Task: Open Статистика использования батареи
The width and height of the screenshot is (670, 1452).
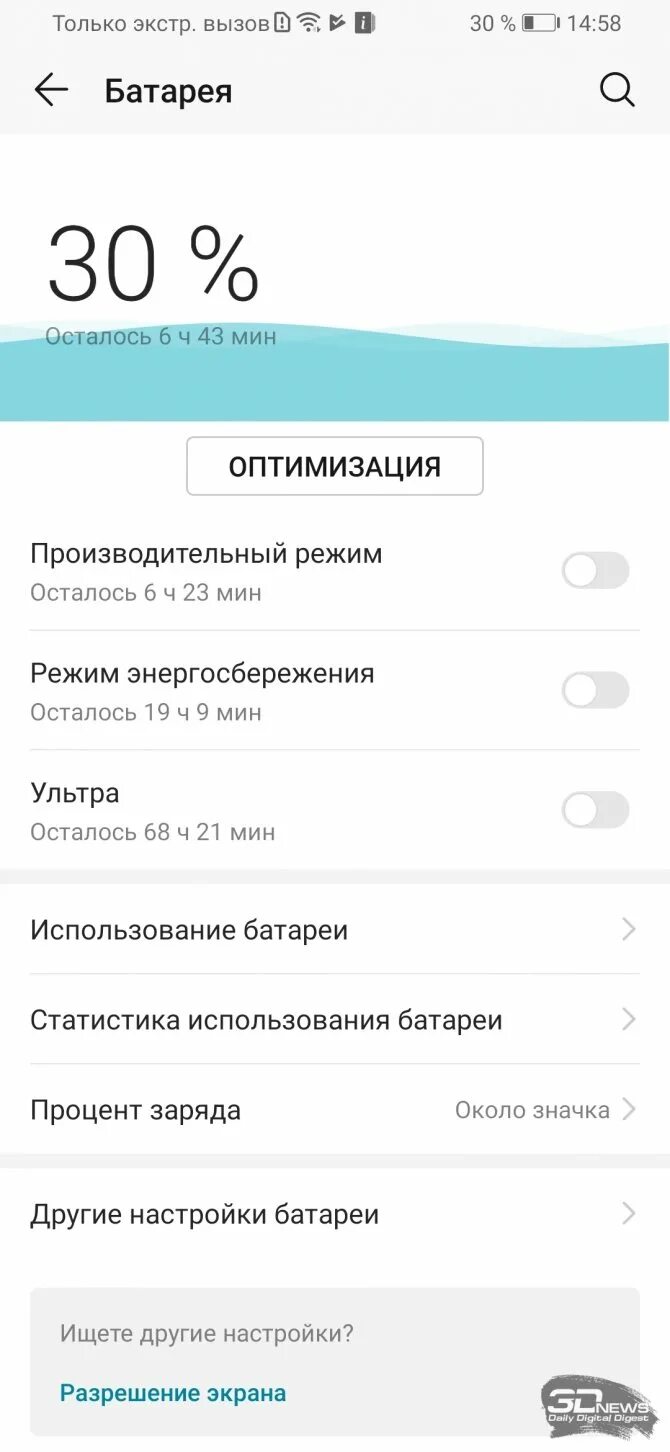Action: [x=334, y=1020]
